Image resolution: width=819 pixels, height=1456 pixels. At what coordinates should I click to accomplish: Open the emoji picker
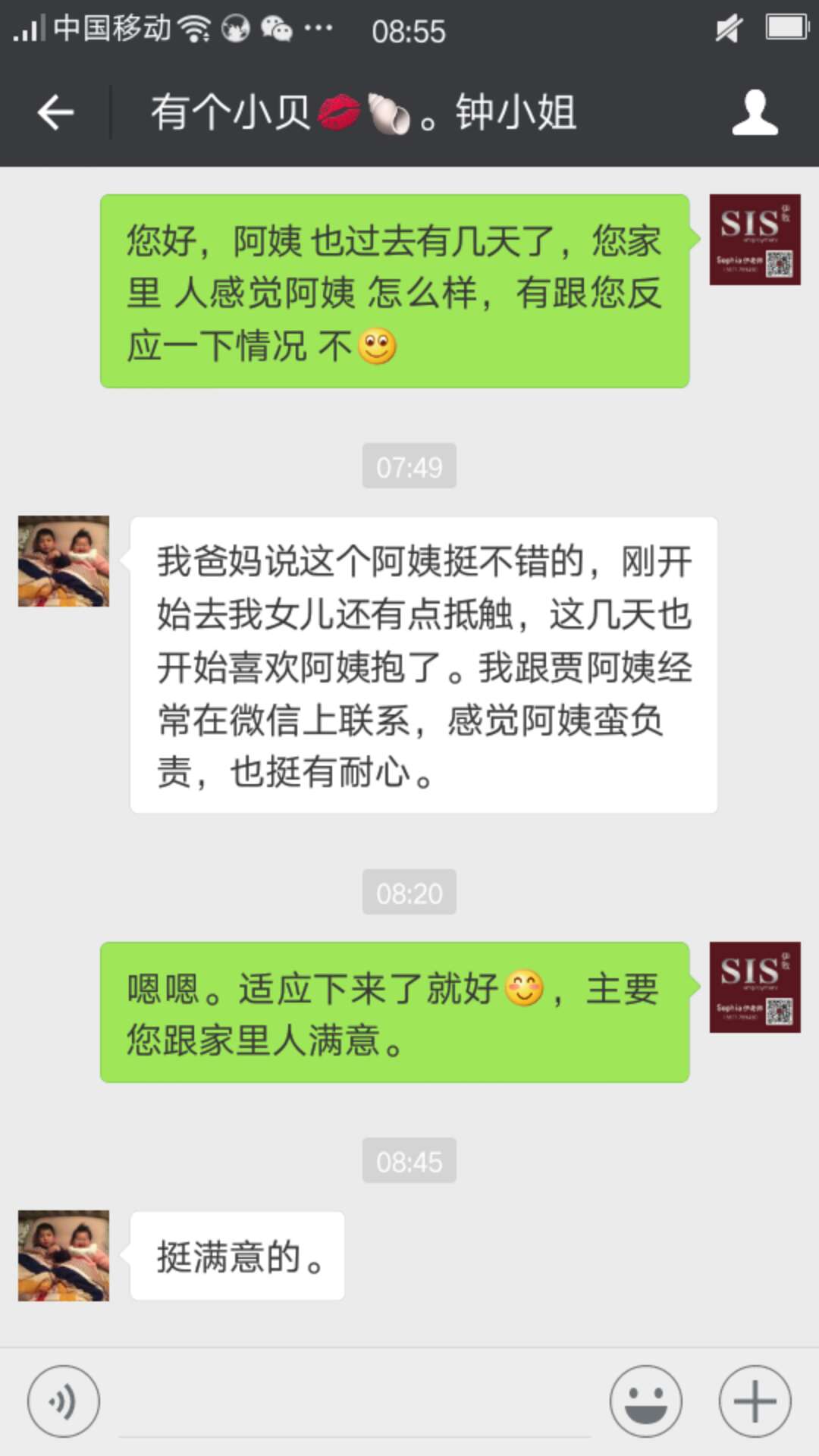click(646, 1401)
